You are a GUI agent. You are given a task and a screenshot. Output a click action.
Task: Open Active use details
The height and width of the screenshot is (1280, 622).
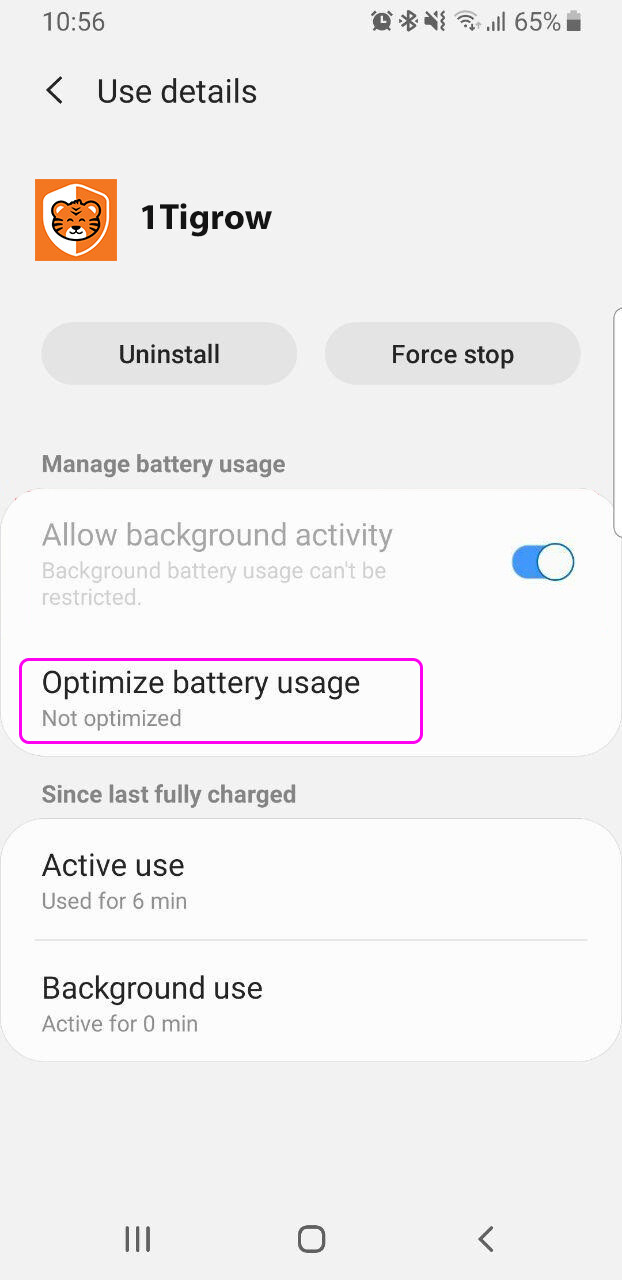point(311,880)
